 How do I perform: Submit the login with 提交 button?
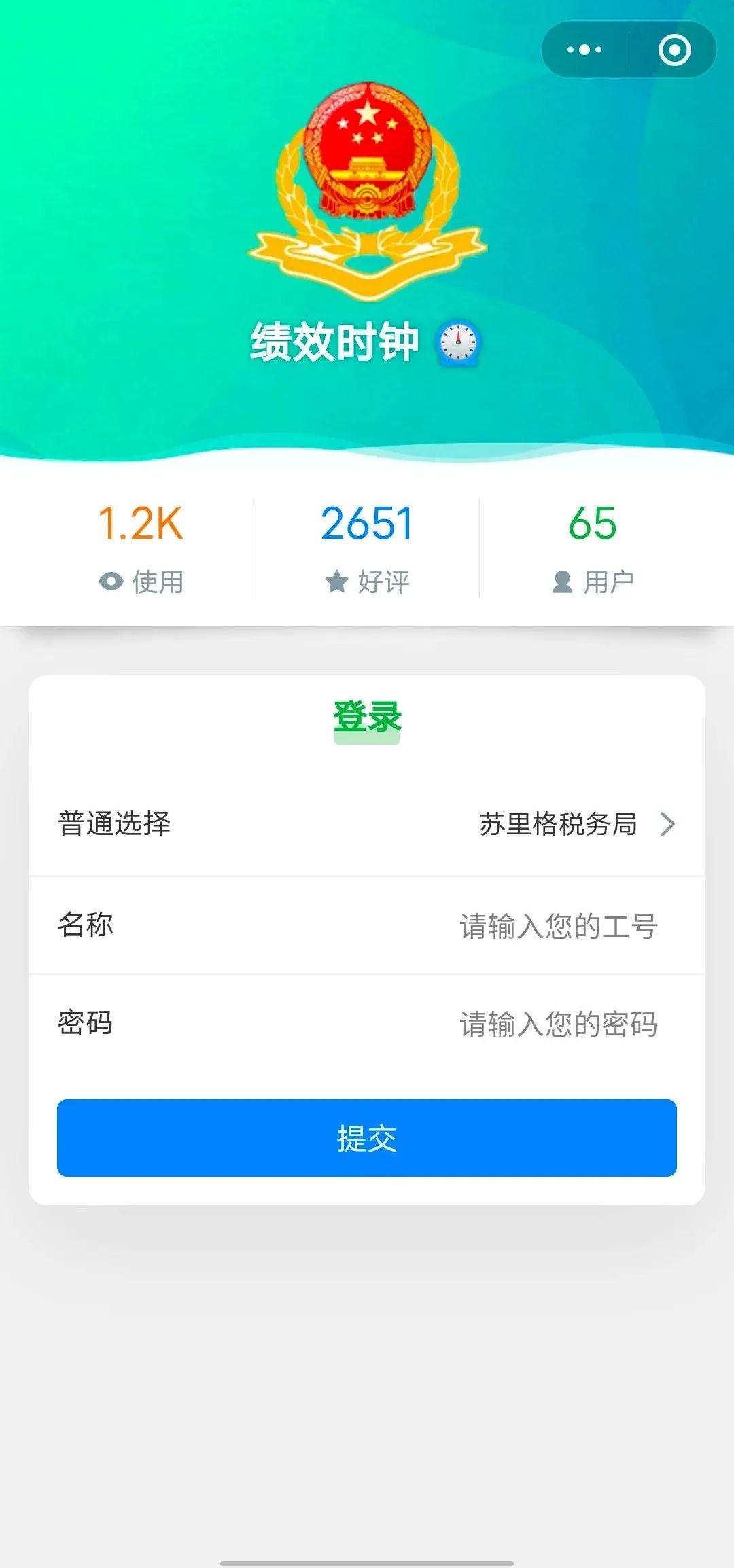367,1137
